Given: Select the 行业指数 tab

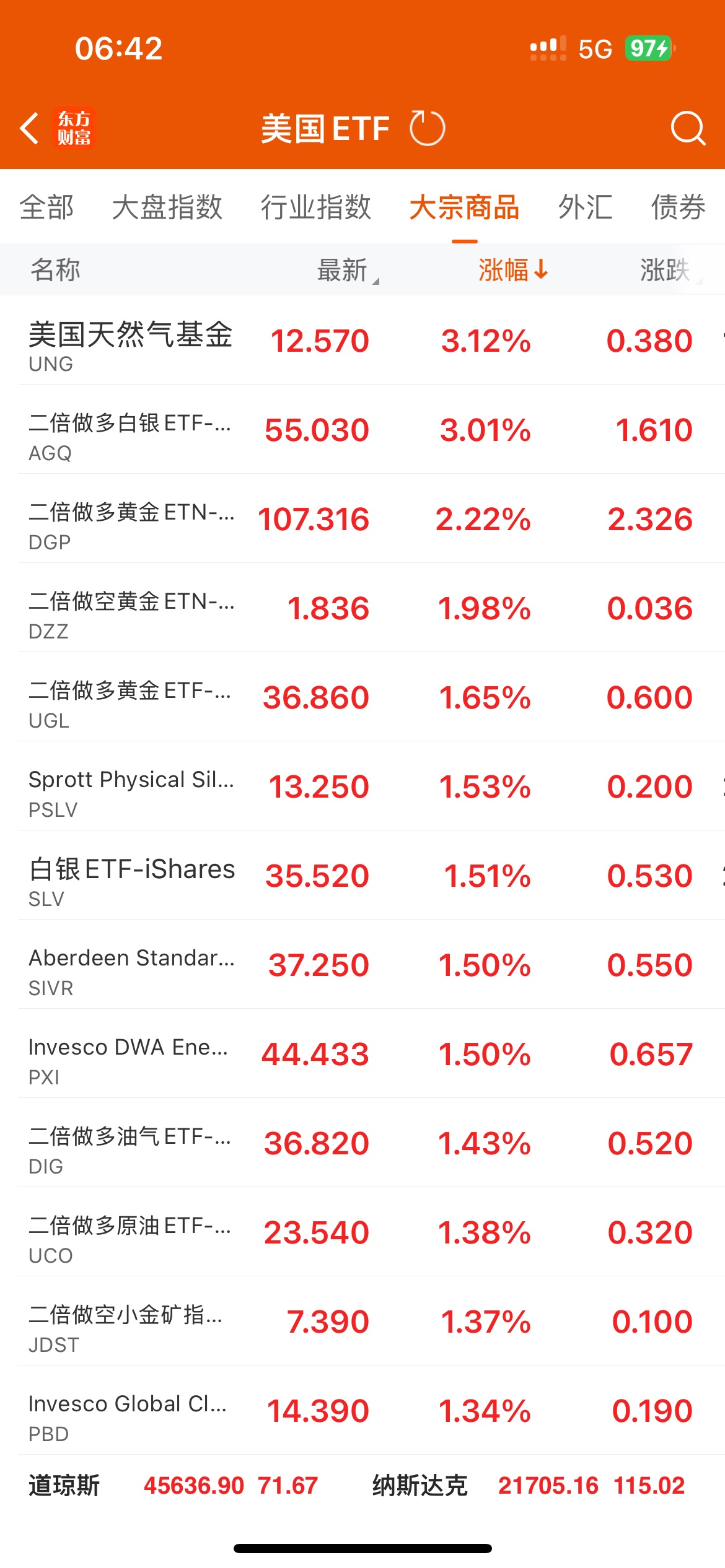Looking at the screenshot, I should 315,207.
